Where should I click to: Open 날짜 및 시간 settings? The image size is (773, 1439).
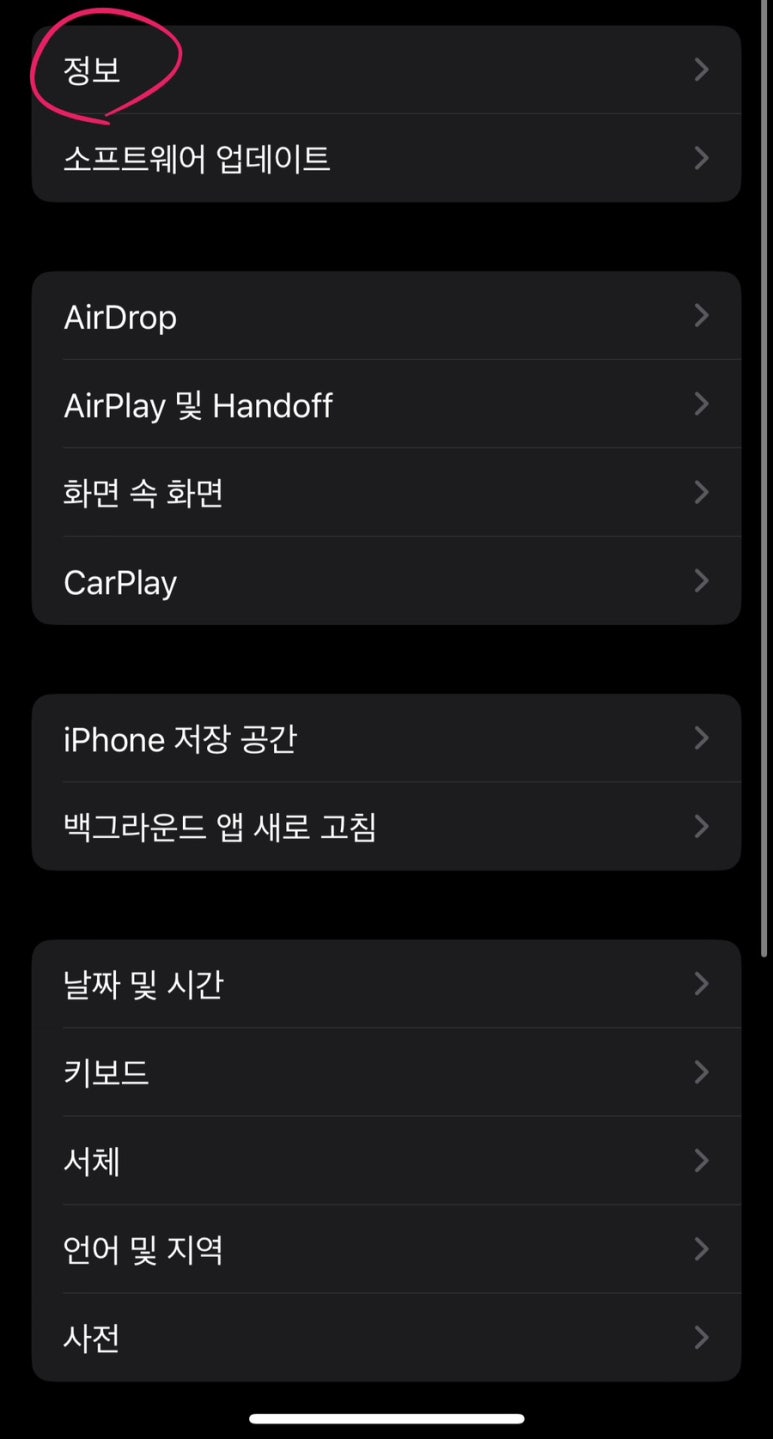386,984
